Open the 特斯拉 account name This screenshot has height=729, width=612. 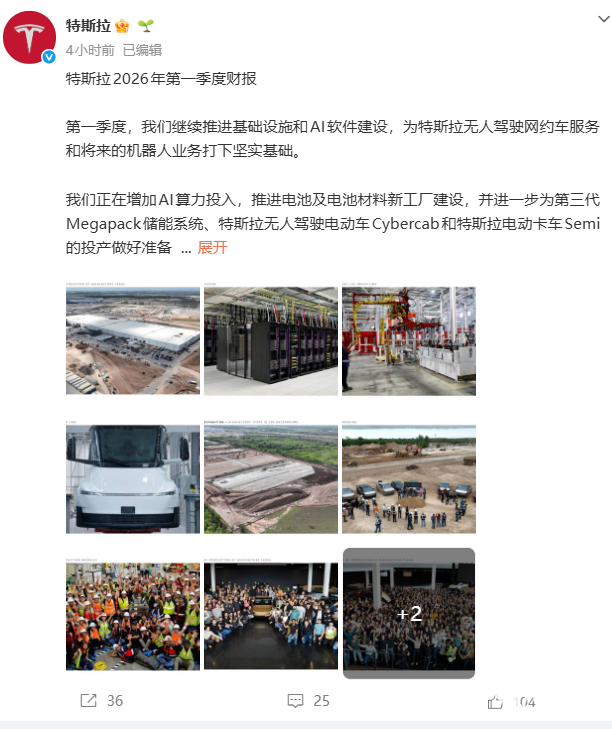pyautogui.click(x=88, y=25)
